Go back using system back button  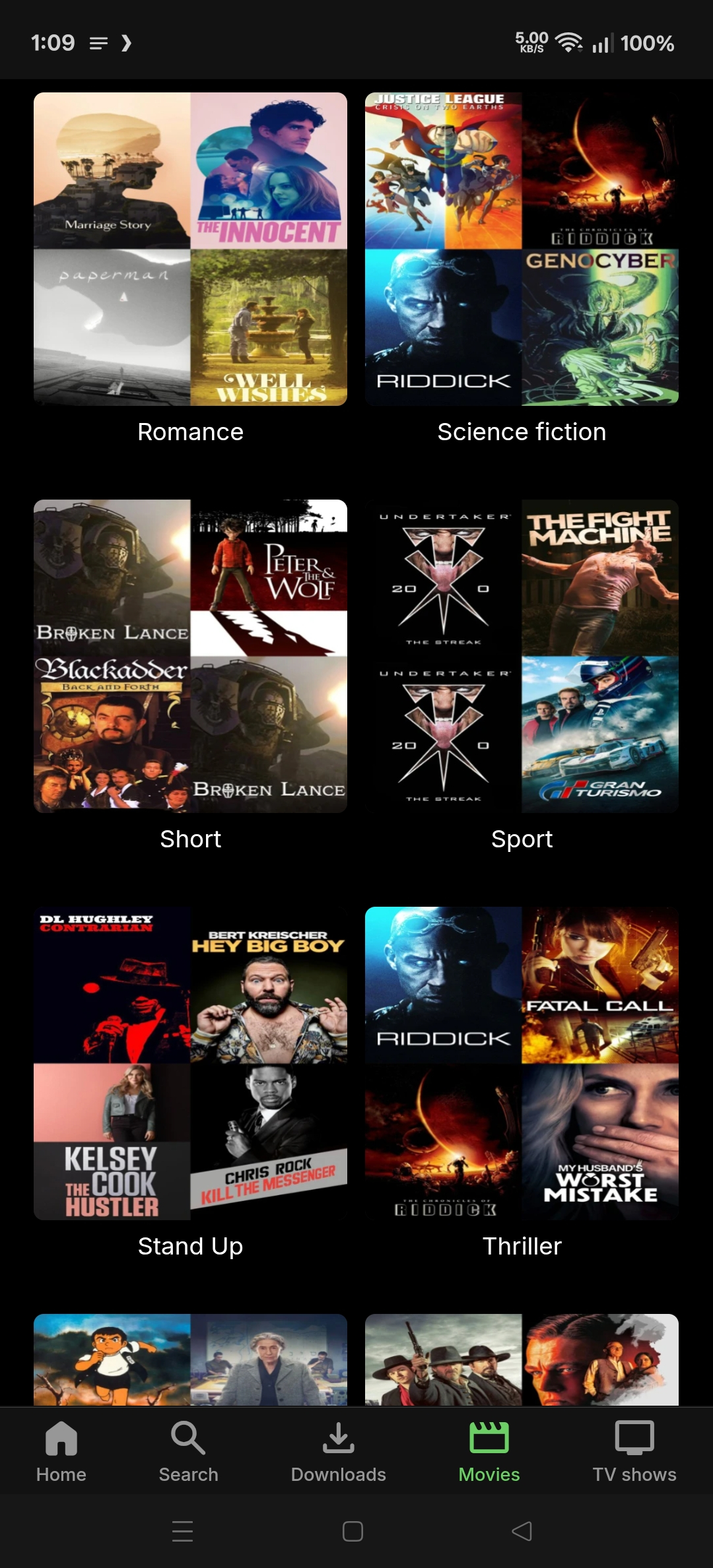522,1531
